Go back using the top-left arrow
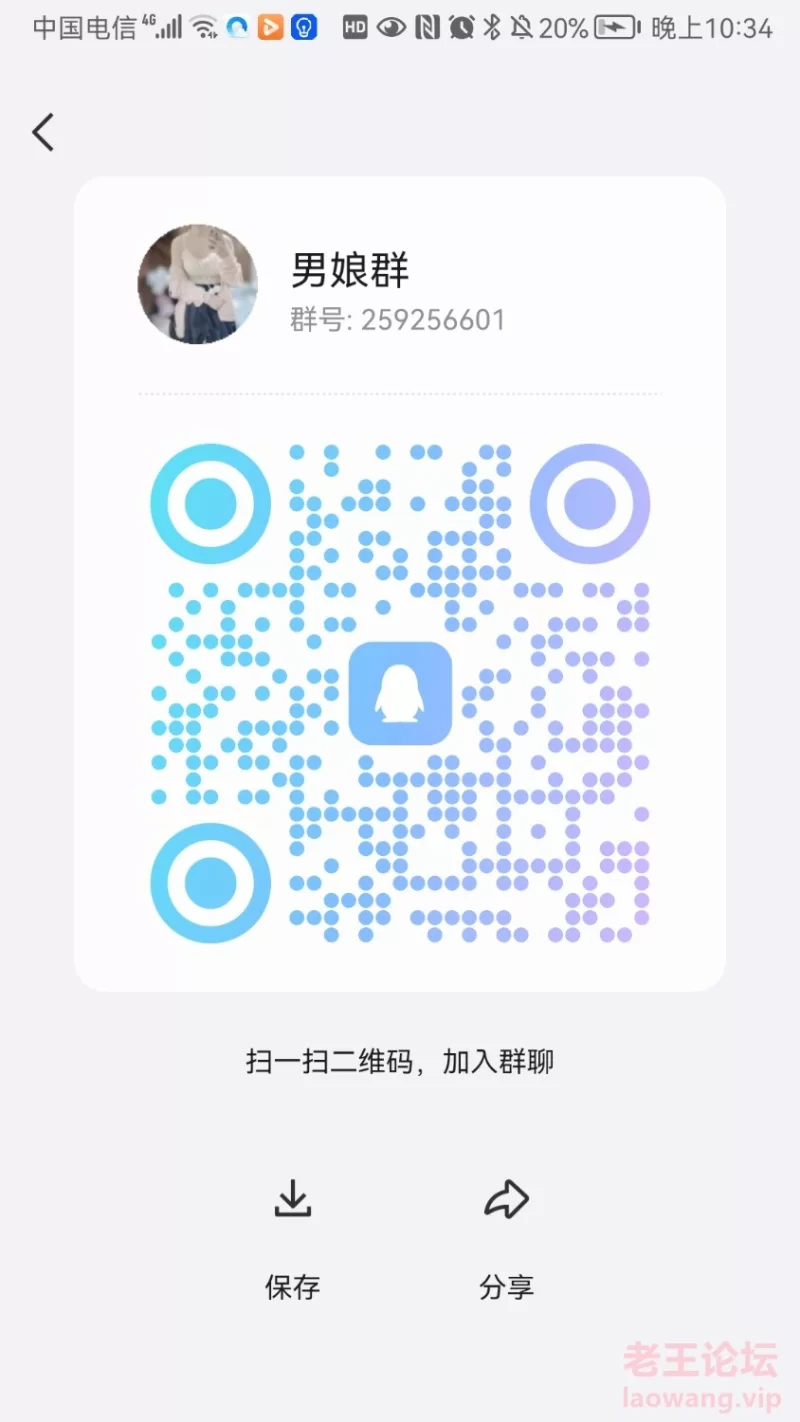 43,132
